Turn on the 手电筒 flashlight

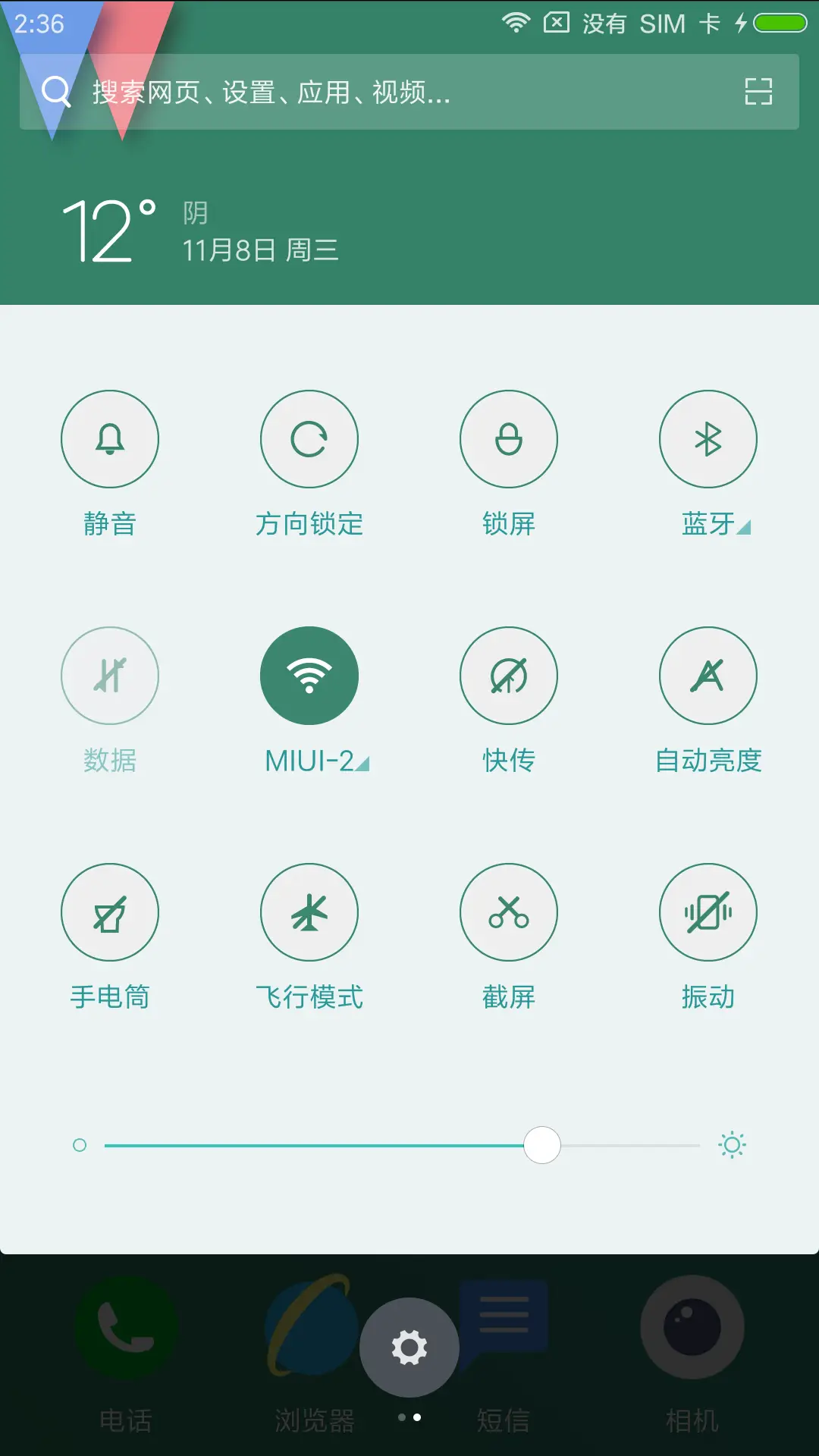(x=110, y=912)
